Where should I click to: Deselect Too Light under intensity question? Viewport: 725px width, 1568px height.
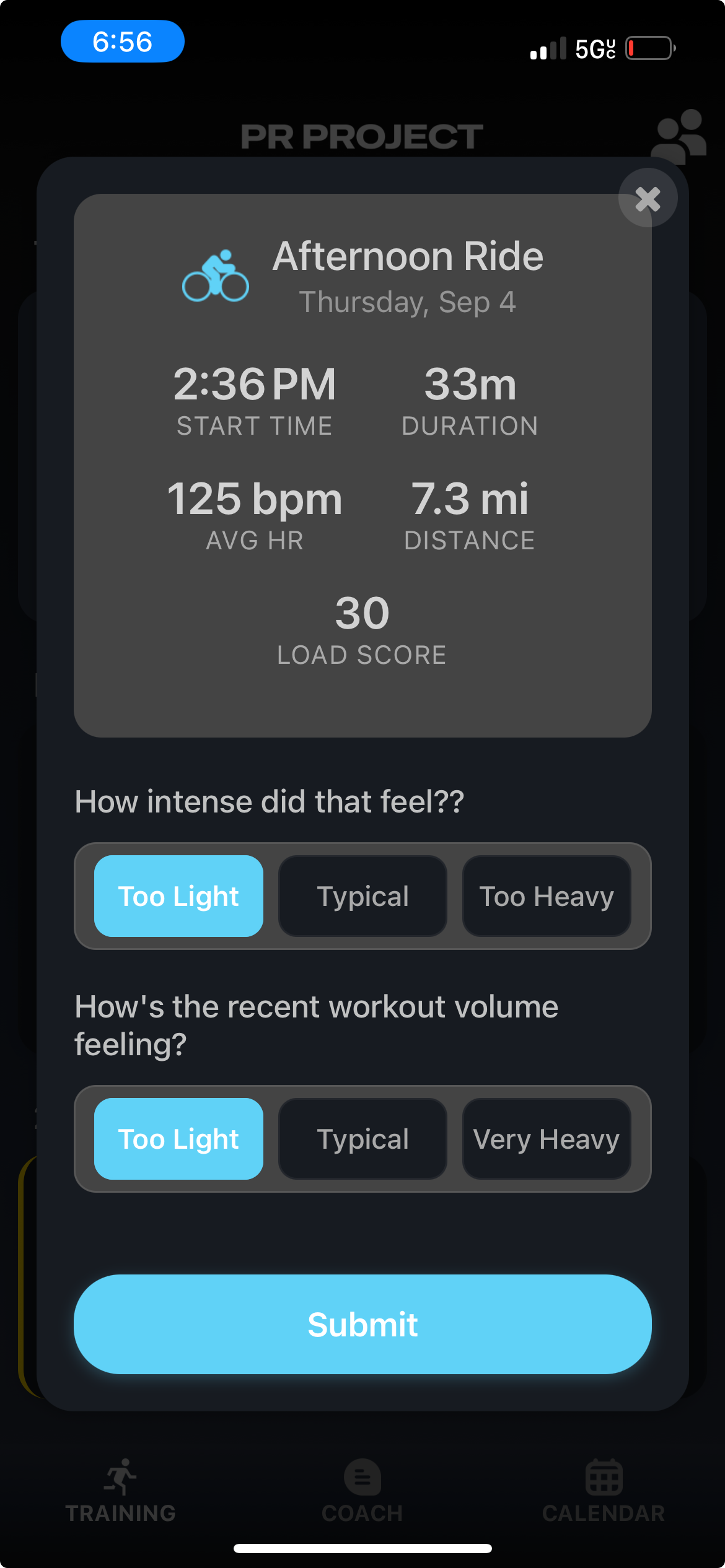[178, 895]
